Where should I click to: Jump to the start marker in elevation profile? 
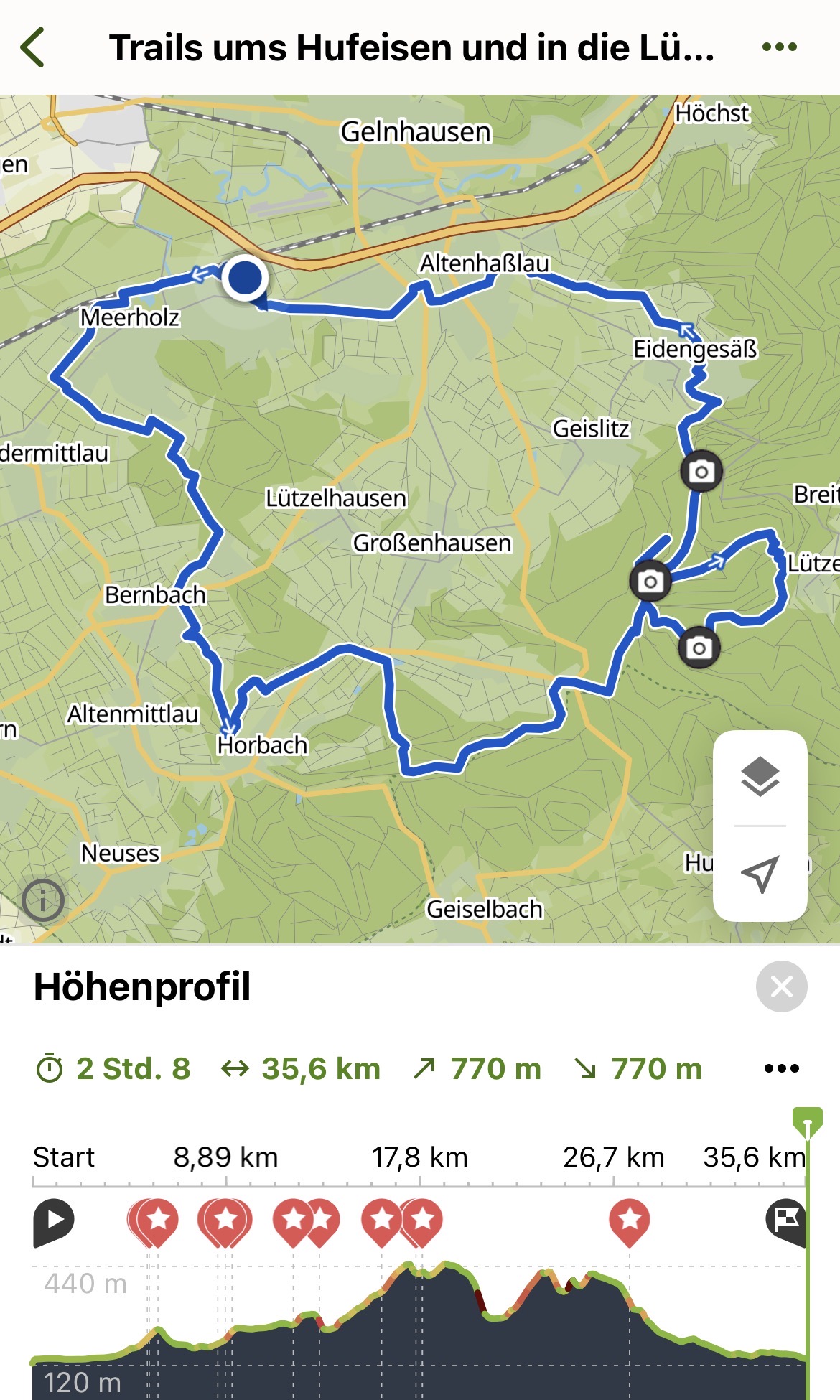pyautogui.click(x=54, y=1221)
